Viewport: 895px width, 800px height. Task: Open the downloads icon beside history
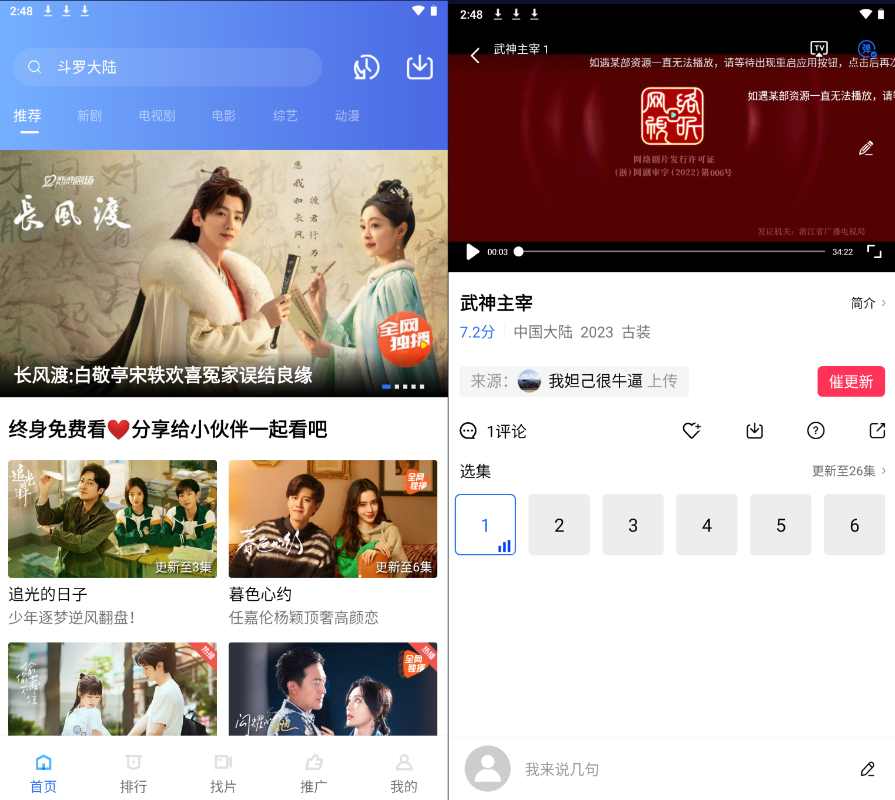pos(420,67)
